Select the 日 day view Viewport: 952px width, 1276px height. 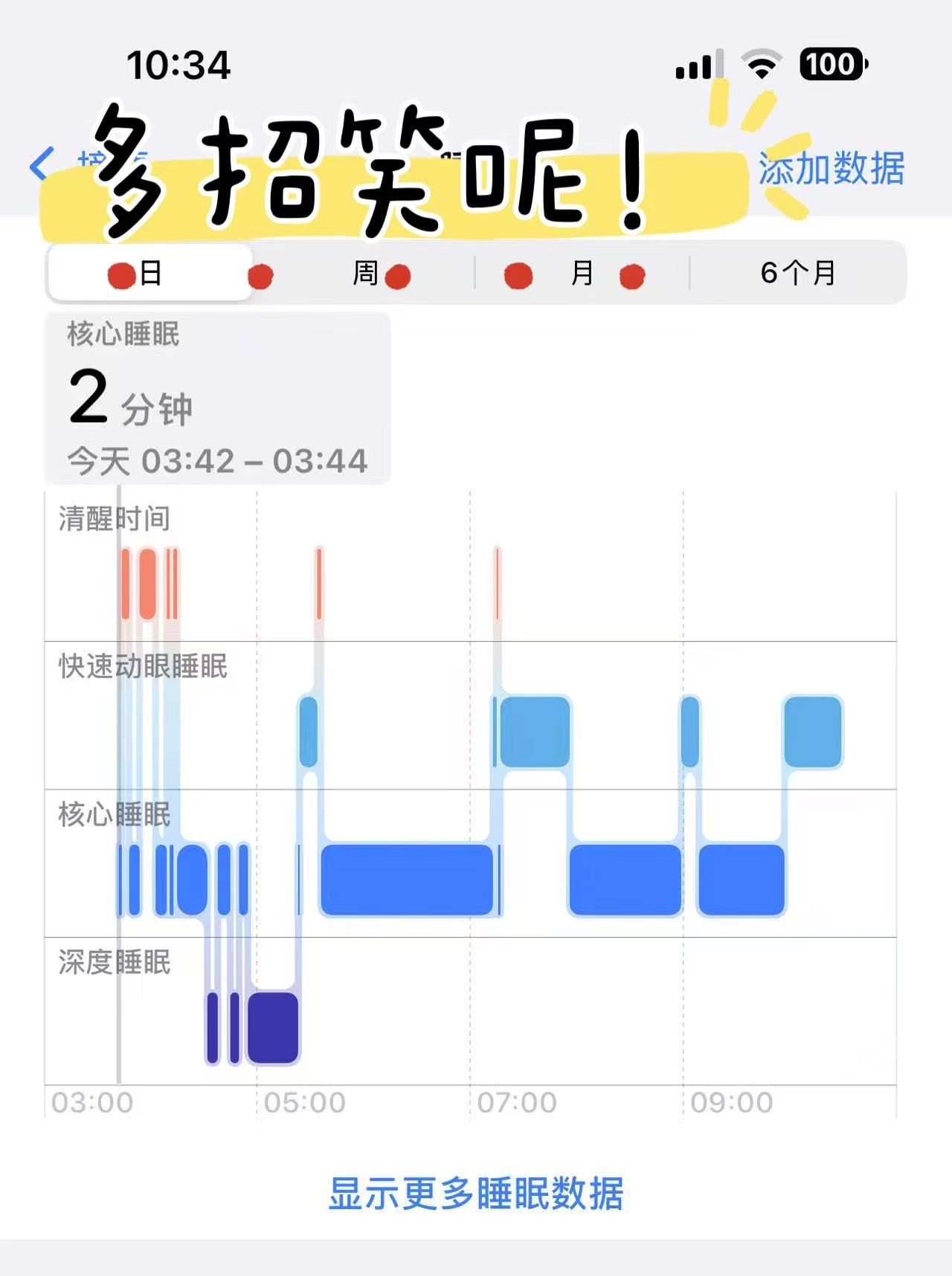[149, 273]
